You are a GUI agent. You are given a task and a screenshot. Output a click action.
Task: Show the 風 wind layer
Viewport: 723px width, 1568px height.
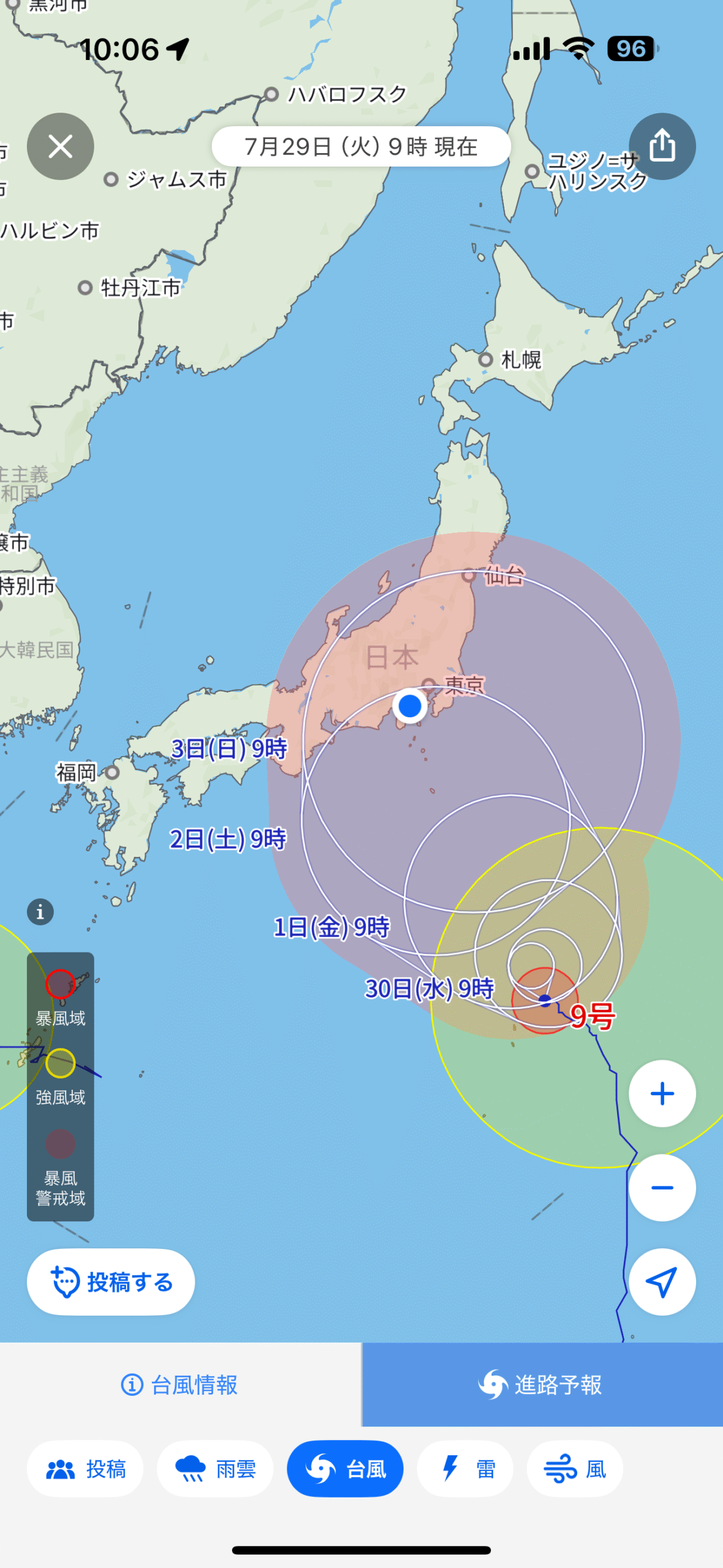point(575,1468)
